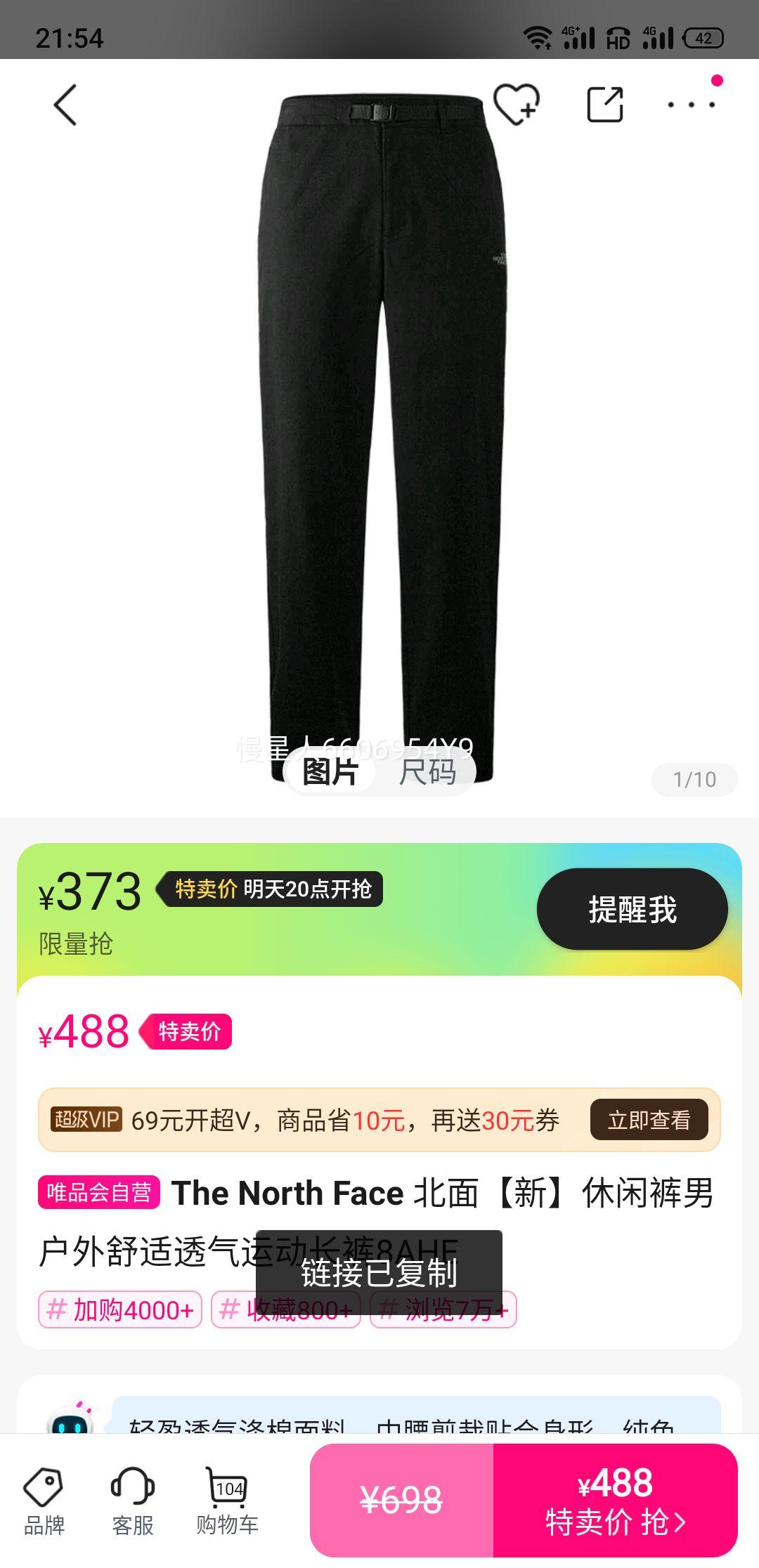Go back using the back arrow

tap(65, 105)
